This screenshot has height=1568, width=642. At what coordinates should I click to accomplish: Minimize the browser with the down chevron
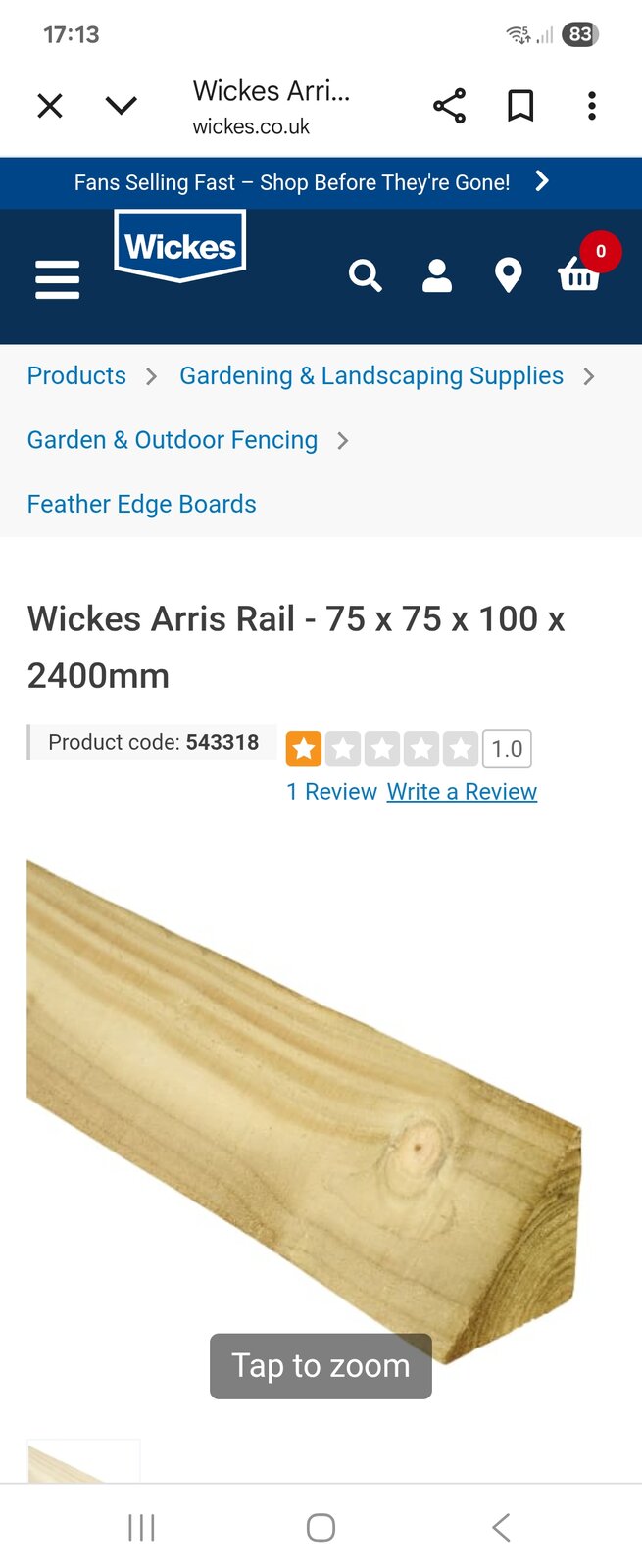click(121, 106)
